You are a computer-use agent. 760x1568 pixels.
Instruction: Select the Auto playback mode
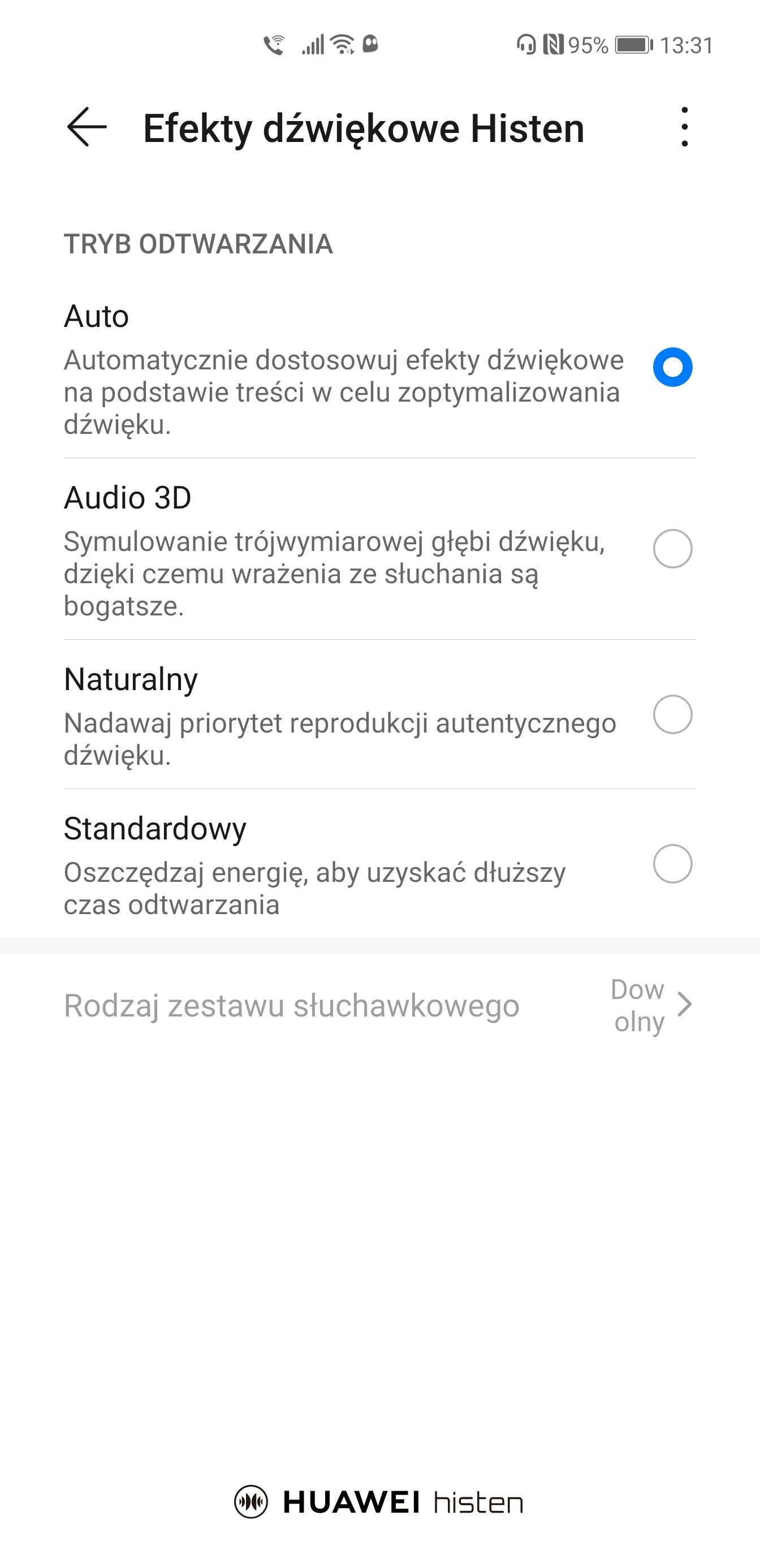672,367
